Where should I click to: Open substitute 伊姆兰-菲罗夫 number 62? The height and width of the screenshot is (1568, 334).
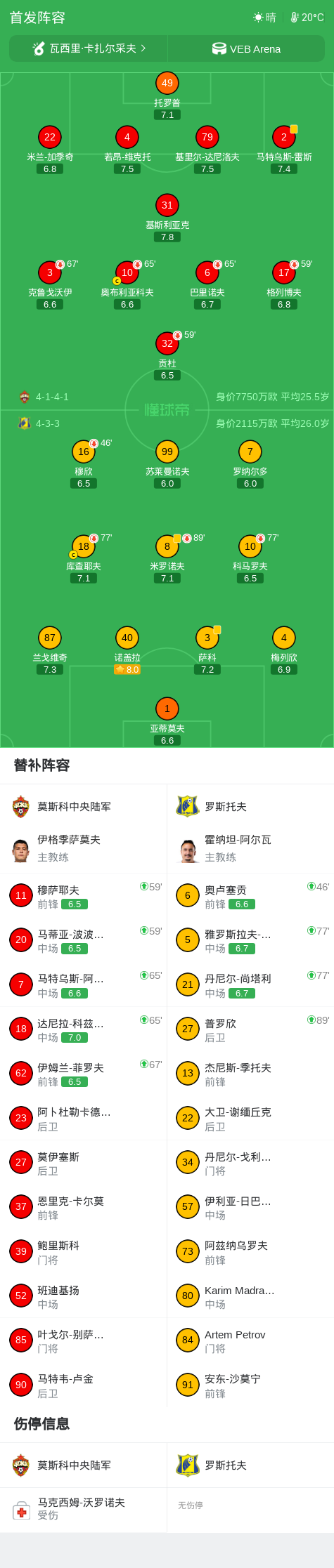[x=84, y=1074]
